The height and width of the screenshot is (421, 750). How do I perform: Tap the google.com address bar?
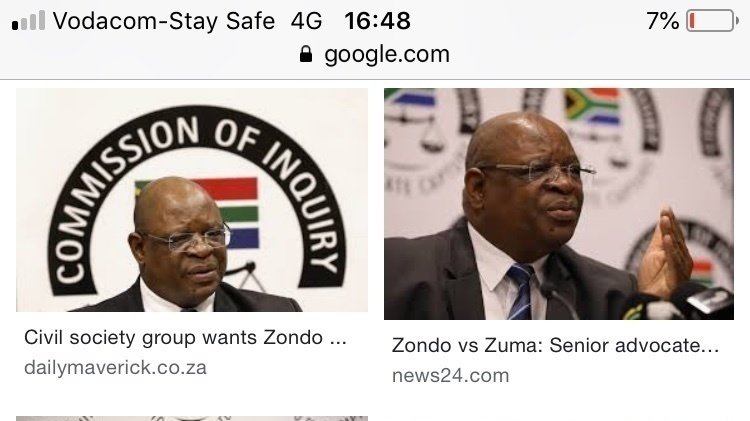(375, 54)
